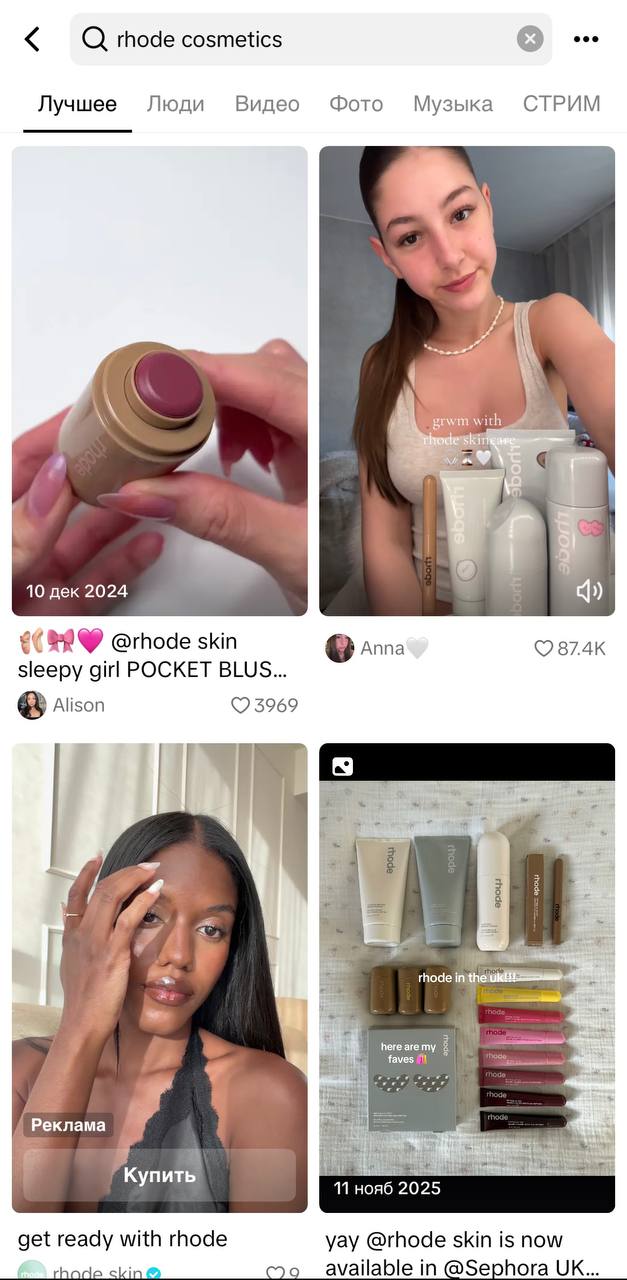Like Anna's video with 87.4K likes
The image size is (627, 1280).
[x=544, y=648]
